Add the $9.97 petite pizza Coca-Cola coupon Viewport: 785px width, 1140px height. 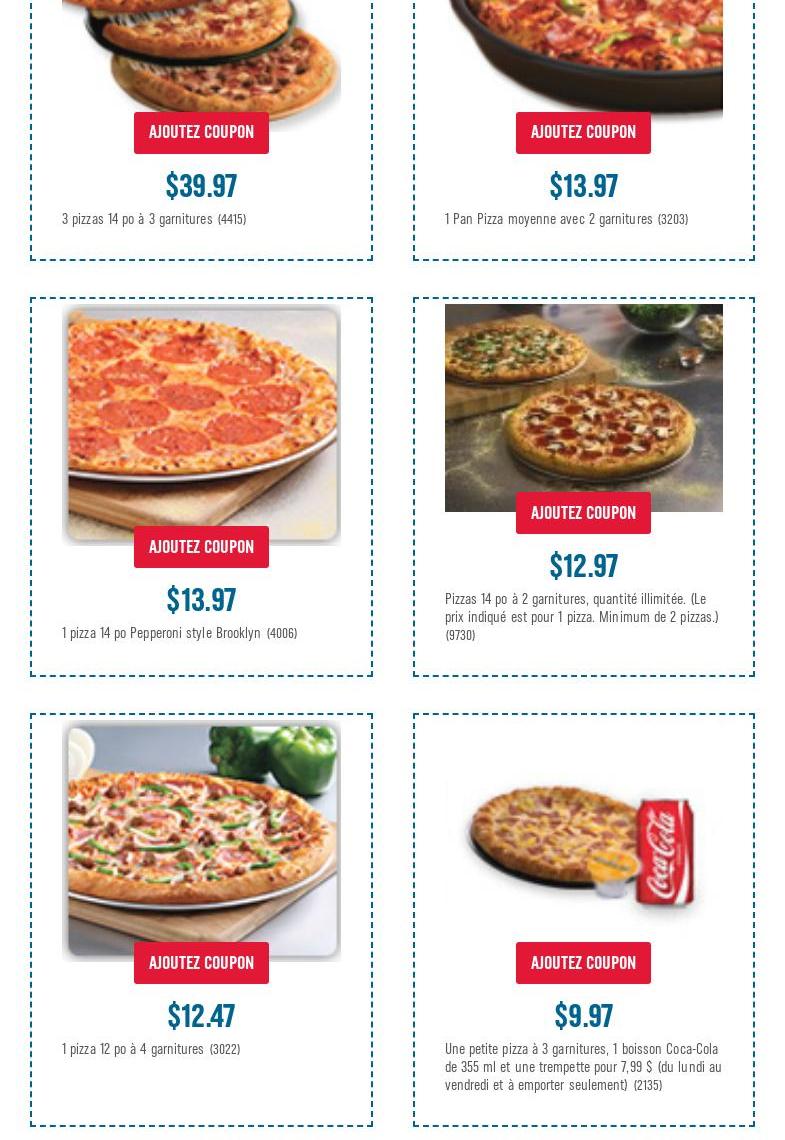[x=583, y=963]
